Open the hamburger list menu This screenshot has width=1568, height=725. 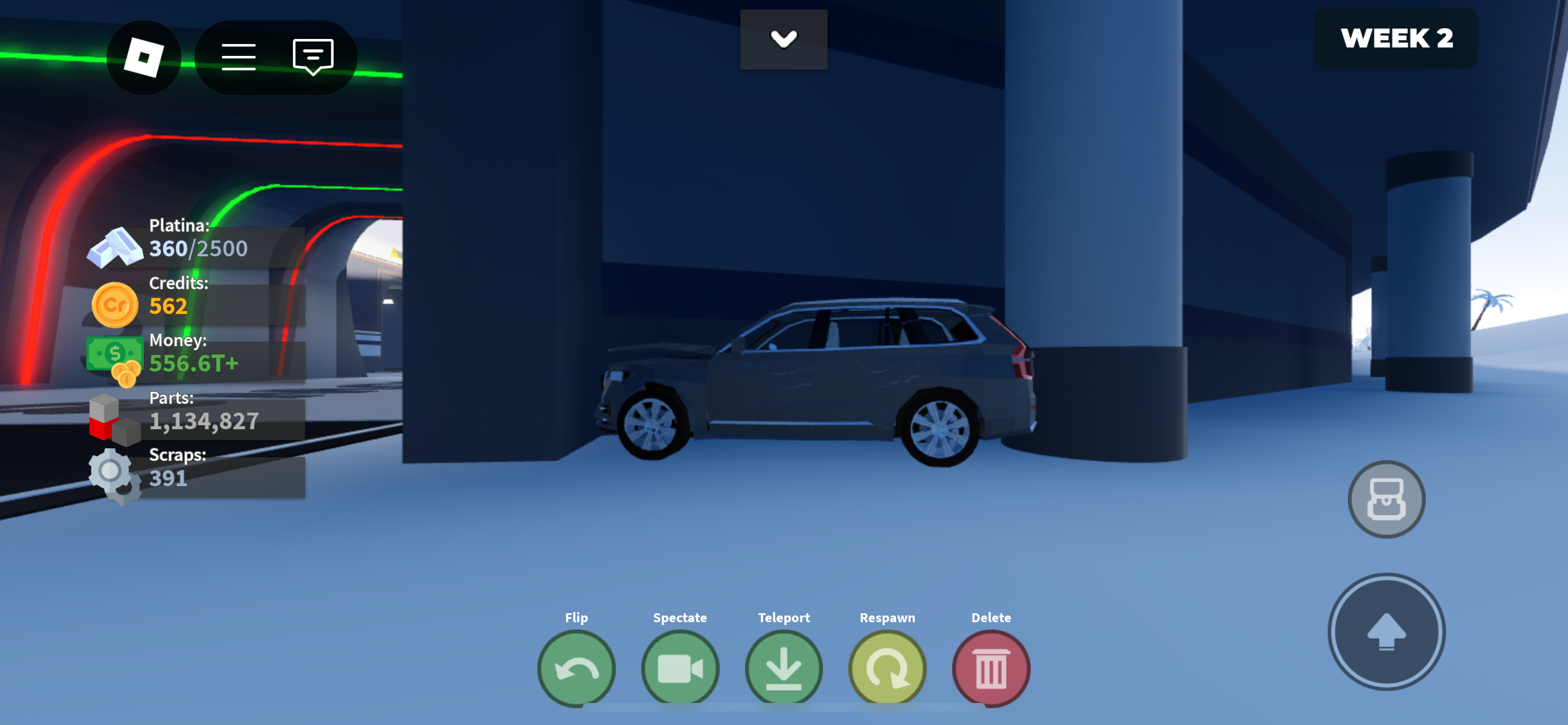[x=238, y=57]
